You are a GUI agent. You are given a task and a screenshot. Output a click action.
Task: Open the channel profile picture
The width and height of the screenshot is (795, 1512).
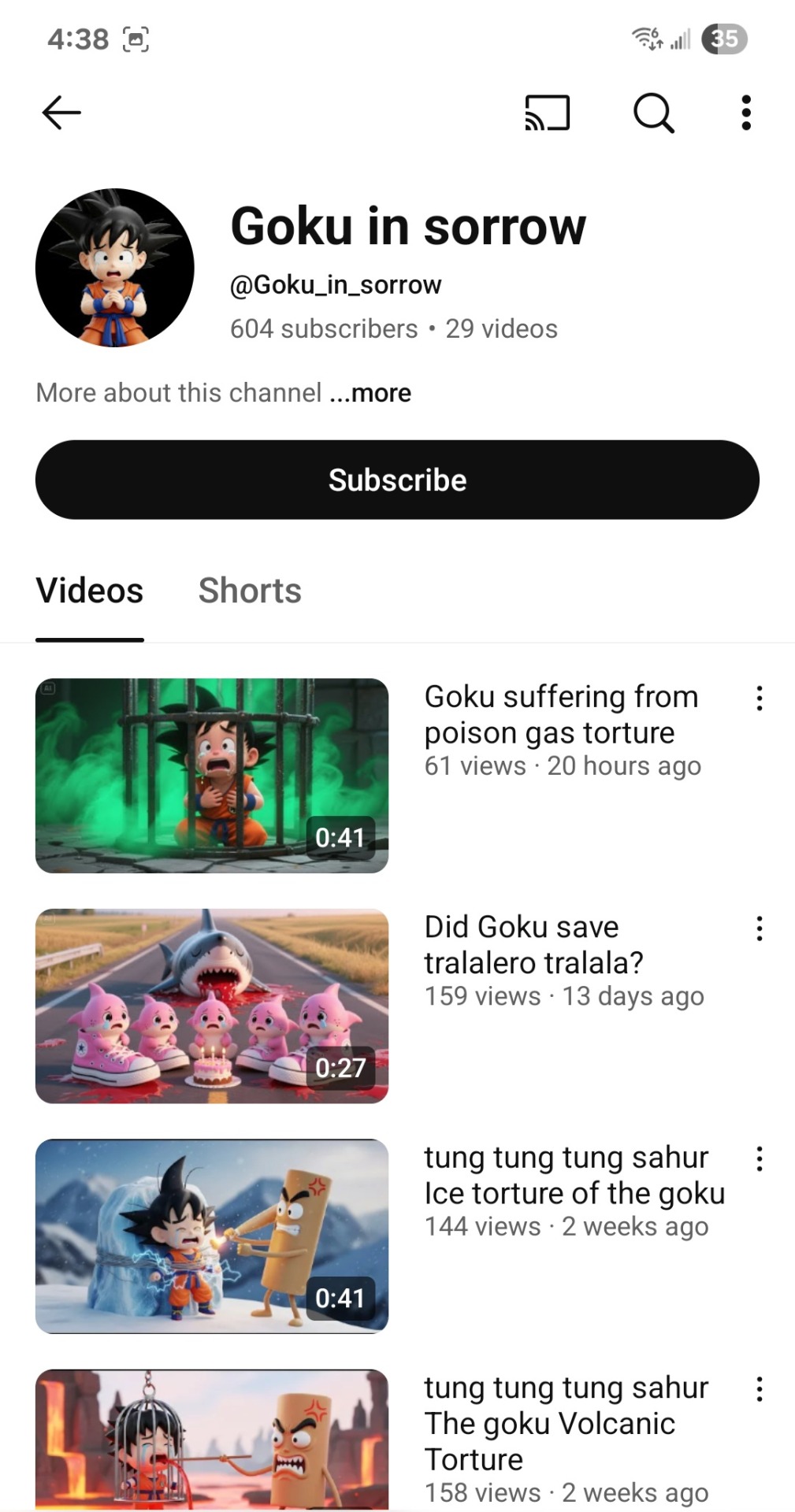[115, 268]
